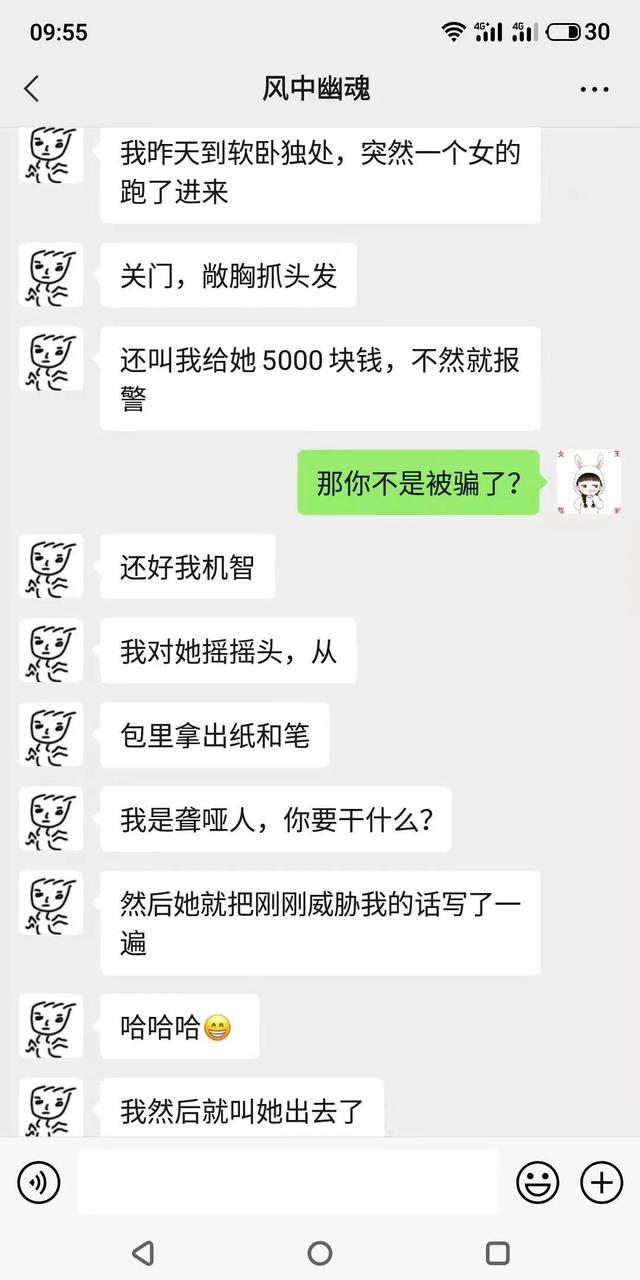
Task: View the sender's avatar beside 还好我机智
Action: pos(51,568)
